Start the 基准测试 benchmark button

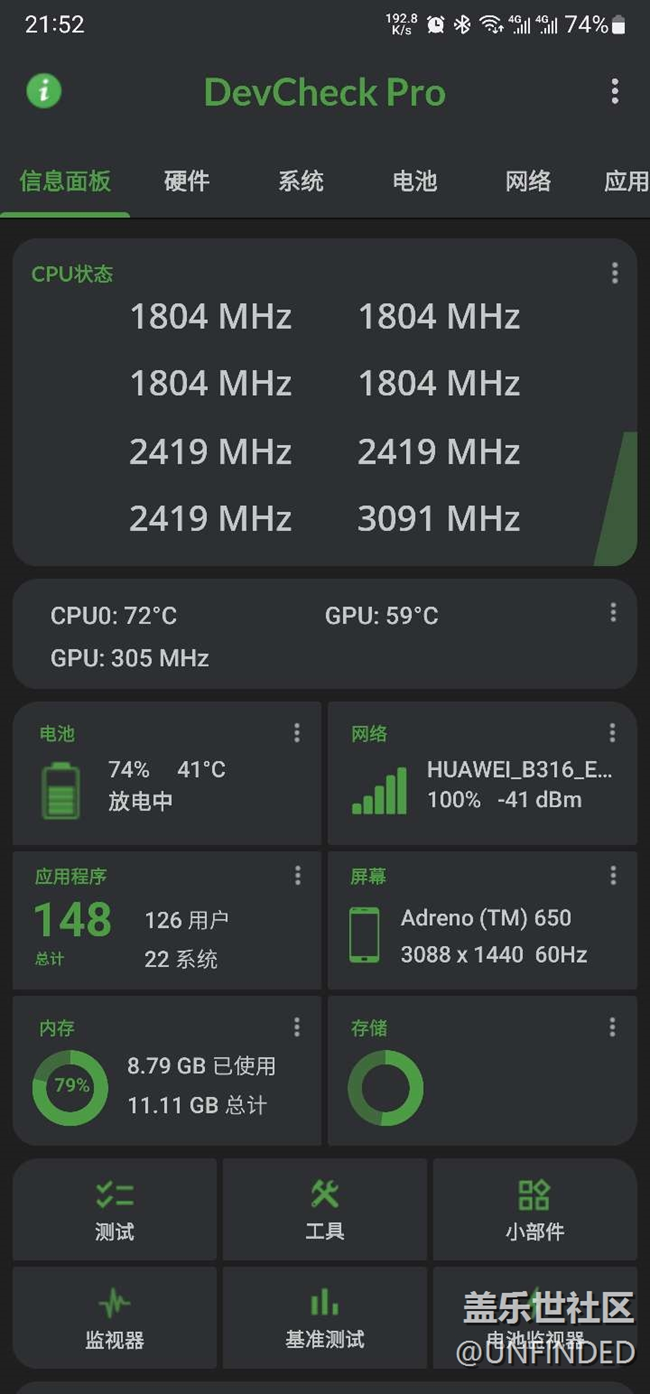click(x=325, y=1318)
